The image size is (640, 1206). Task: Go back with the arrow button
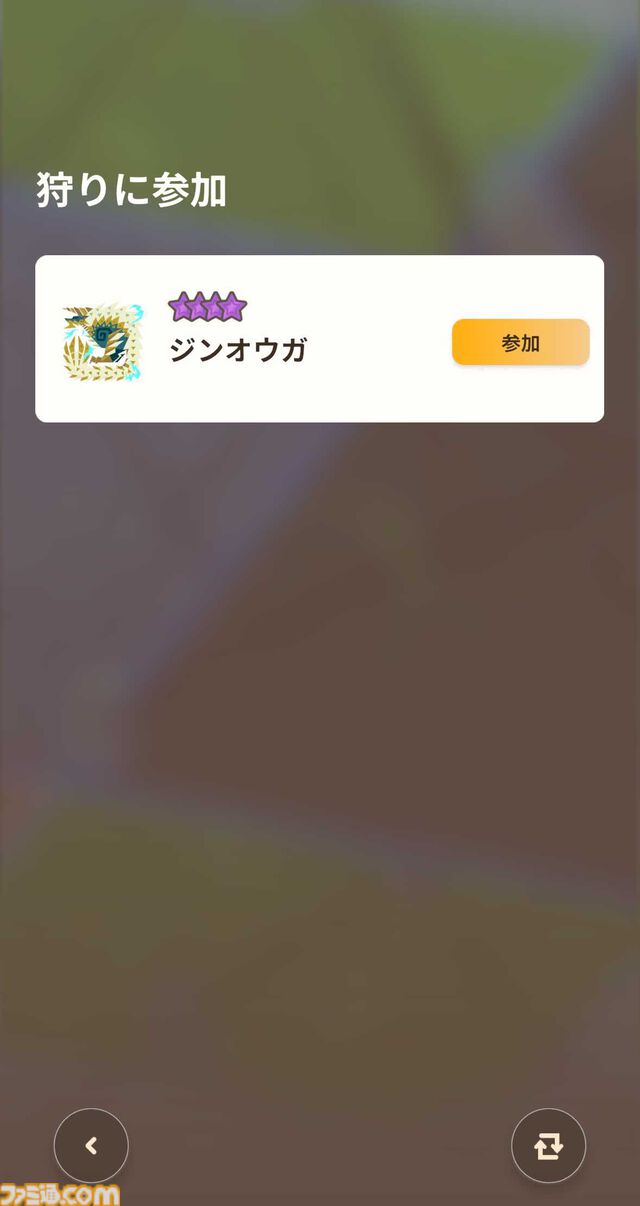[91, 1146]
